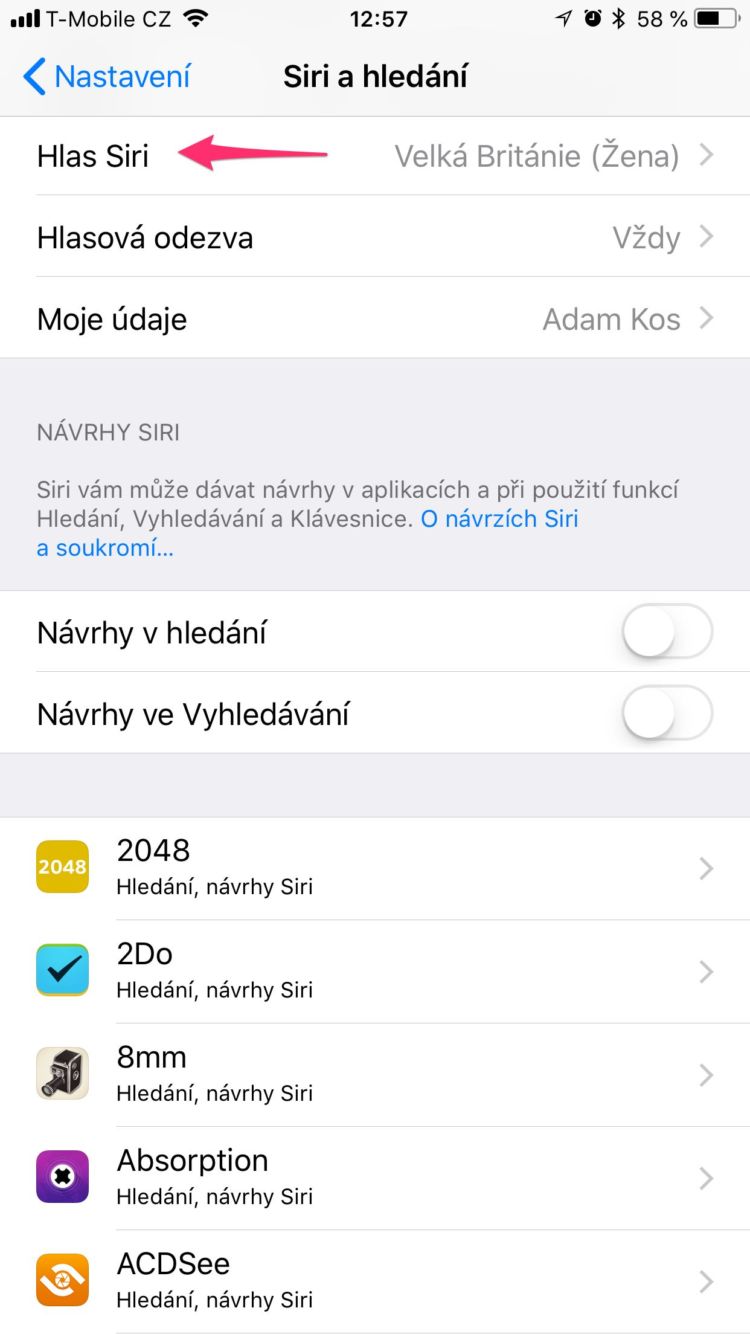Turn on Návrhy ve Vyhledávání
The image size is (750, 1334).
(666, 715)
